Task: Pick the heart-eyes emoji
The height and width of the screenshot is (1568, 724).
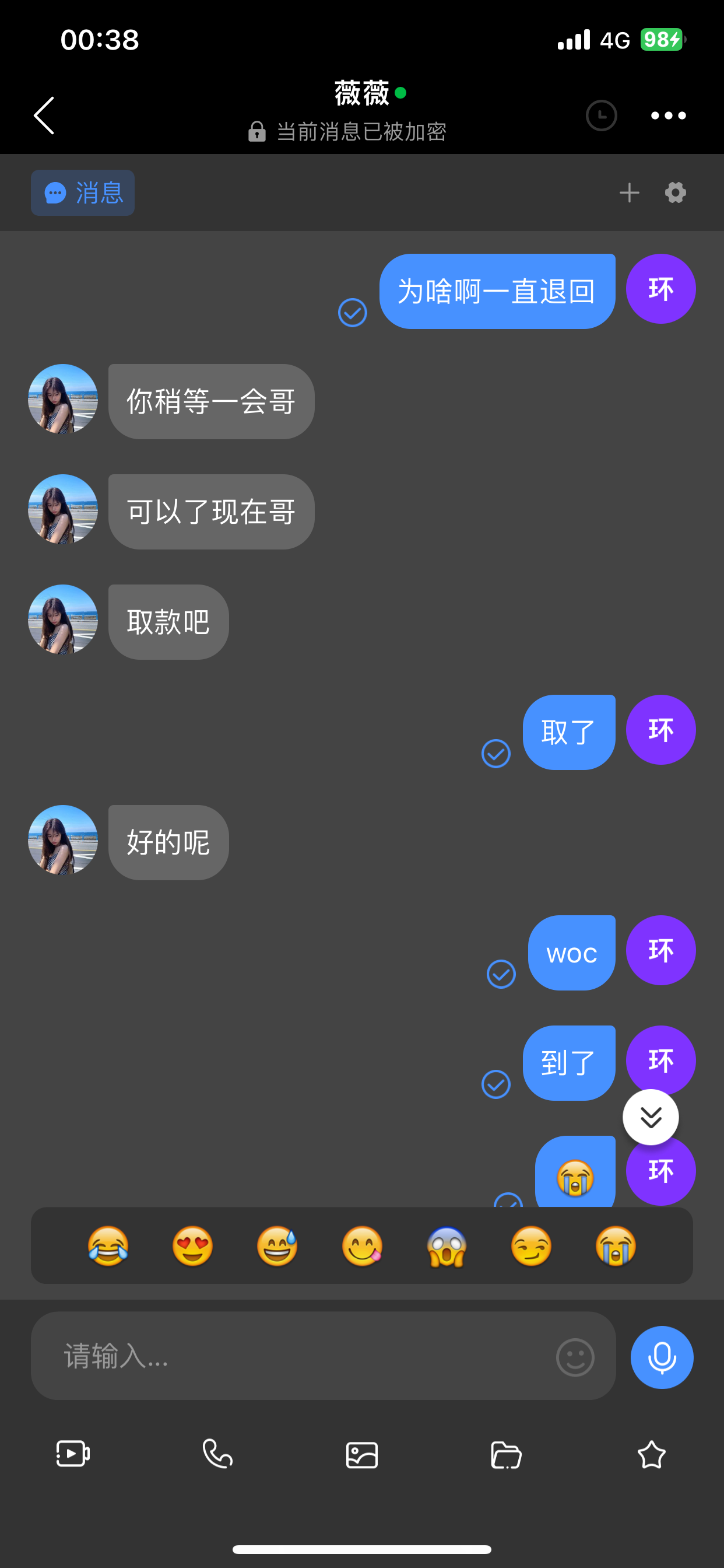Action: (193, 1246)
